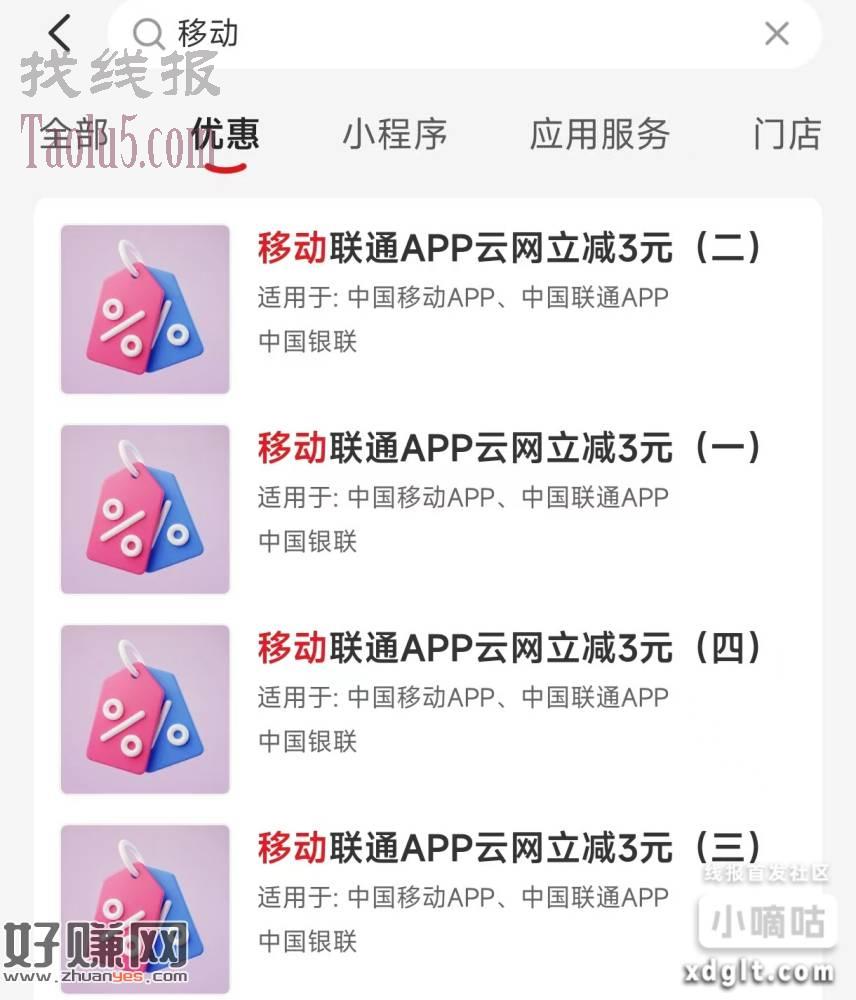Clear the search text with X
856x1000 pixels.
pos(776,34)
